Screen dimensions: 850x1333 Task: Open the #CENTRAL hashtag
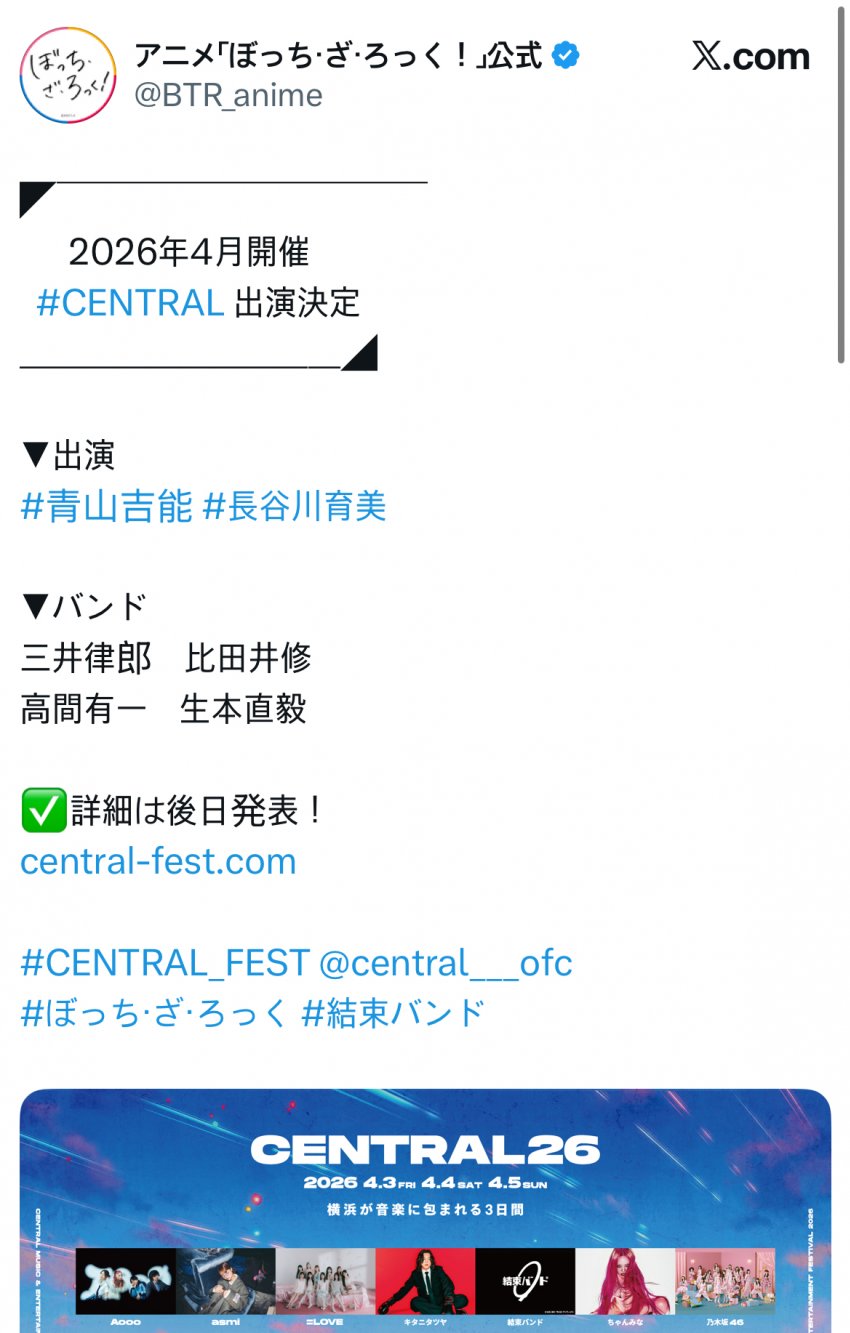[x=130, y=302]
